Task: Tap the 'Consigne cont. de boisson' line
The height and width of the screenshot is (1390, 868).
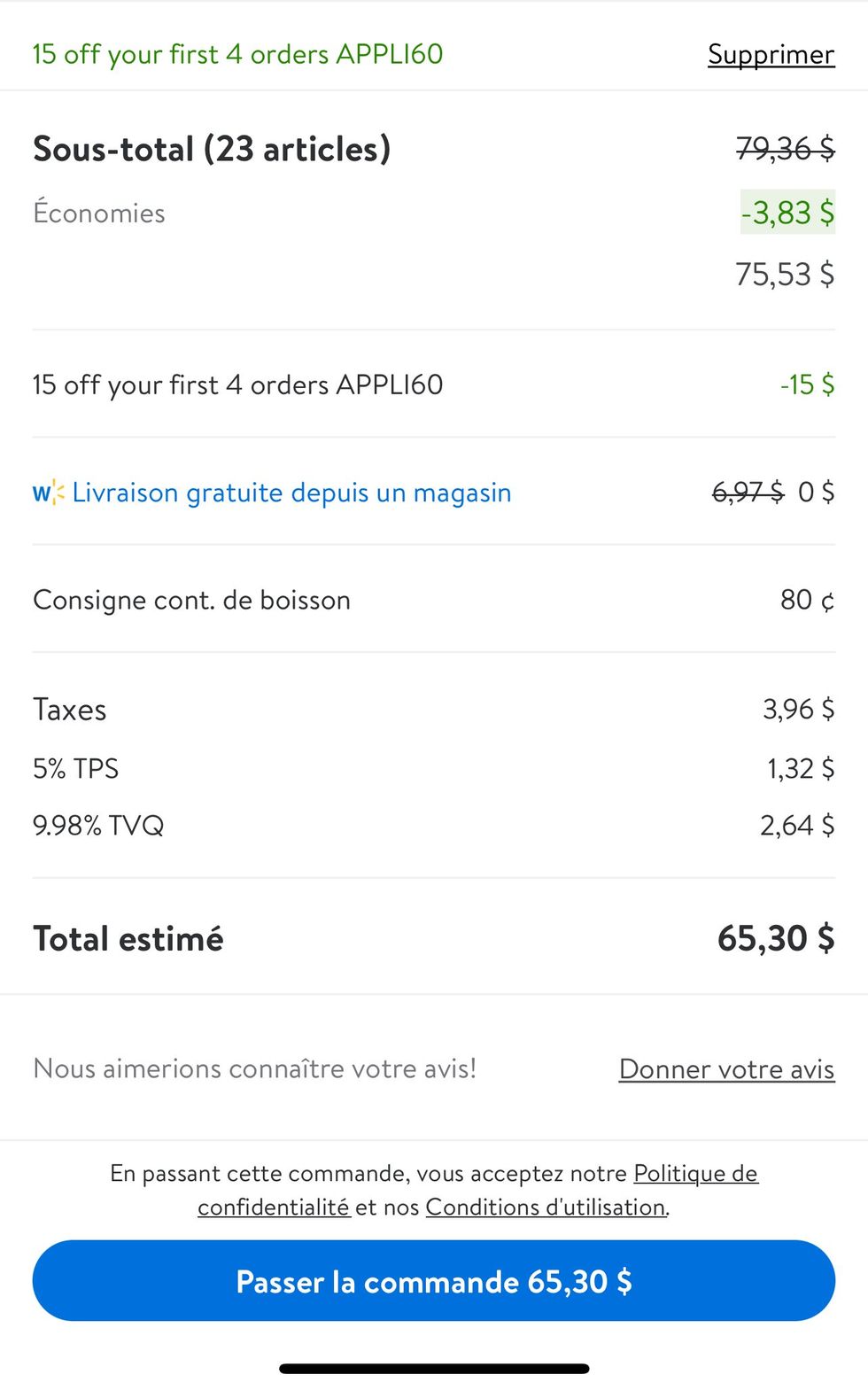Action: point(191,600)
